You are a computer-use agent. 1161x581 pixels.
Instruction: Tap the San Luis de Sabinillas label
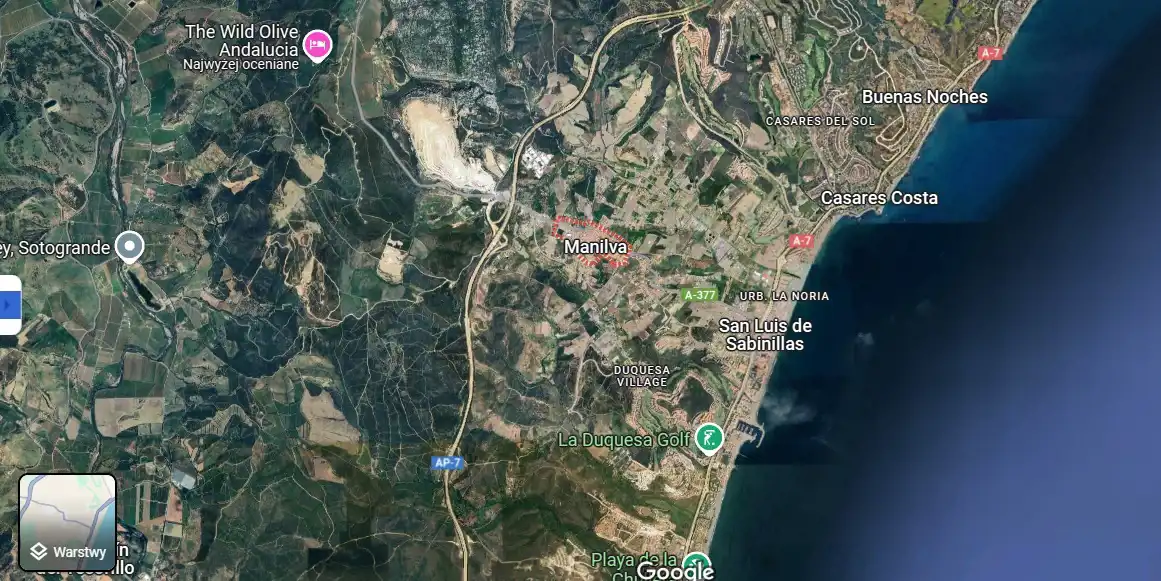click(x=765, y=335)
